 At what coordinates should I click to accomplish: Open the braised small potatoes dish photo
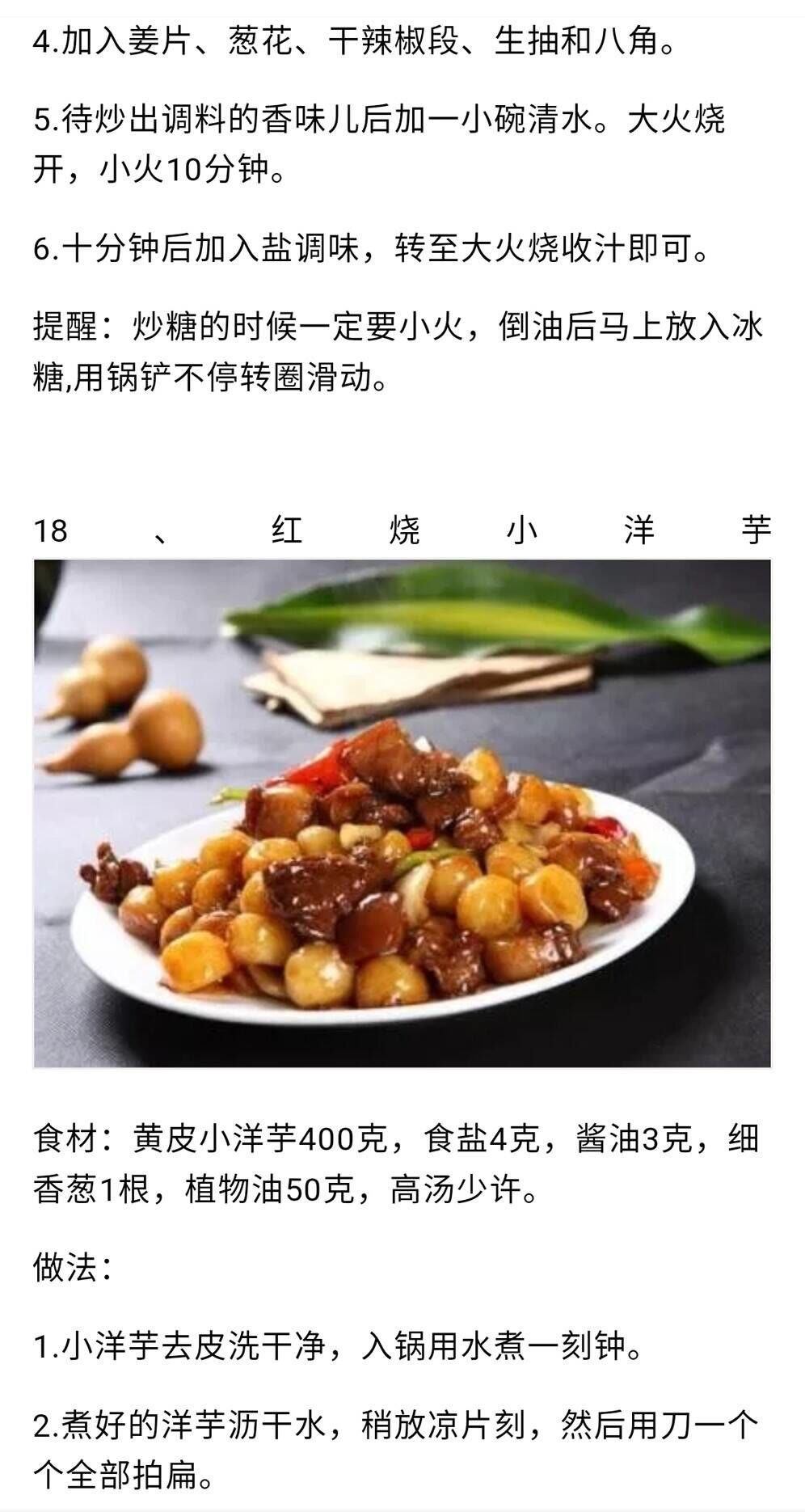tap(402, 813)
